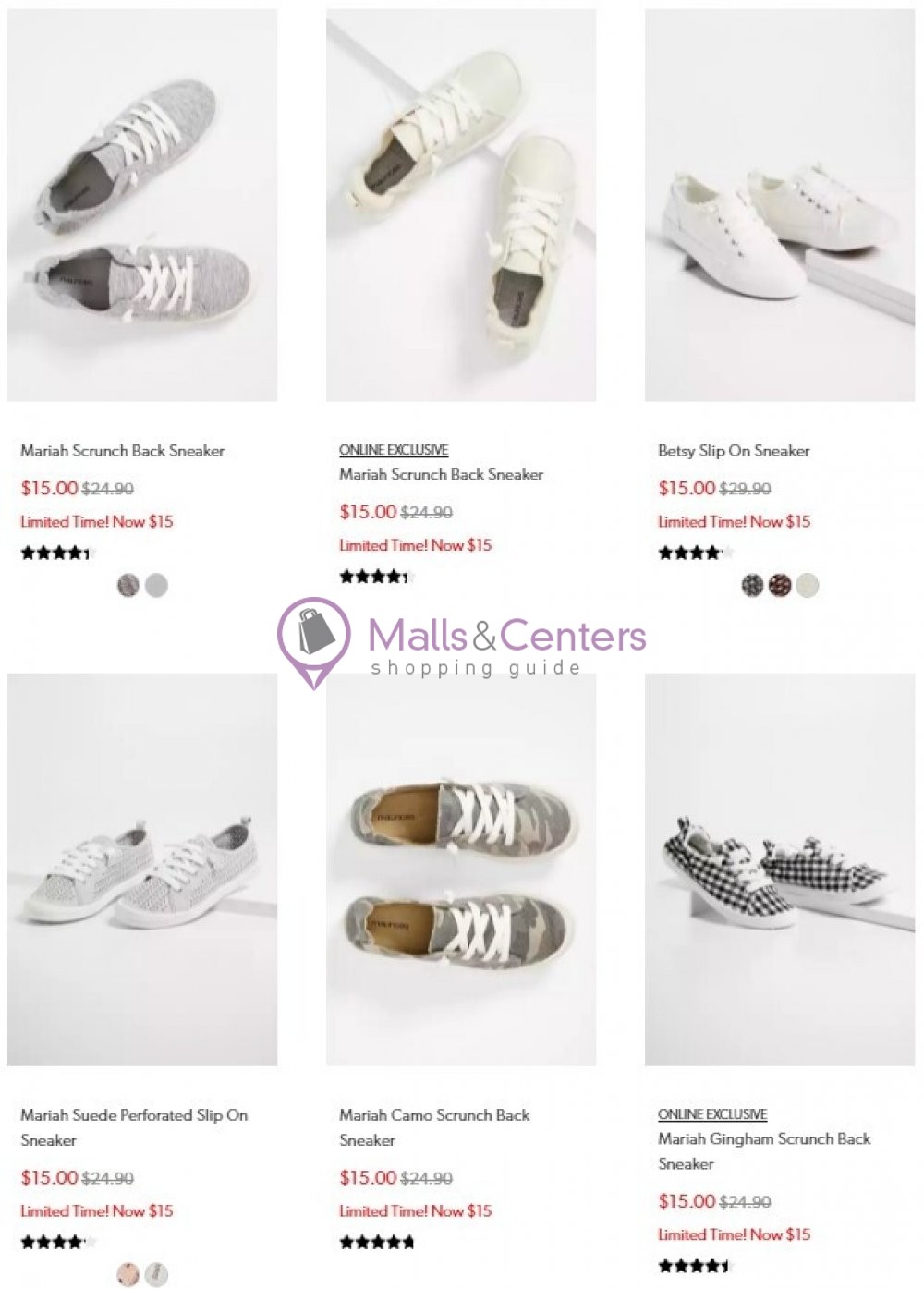Select the gray color swatch for Mariah Scrunch Back Sneaker
924x1289 pixels.
(157, 586)
